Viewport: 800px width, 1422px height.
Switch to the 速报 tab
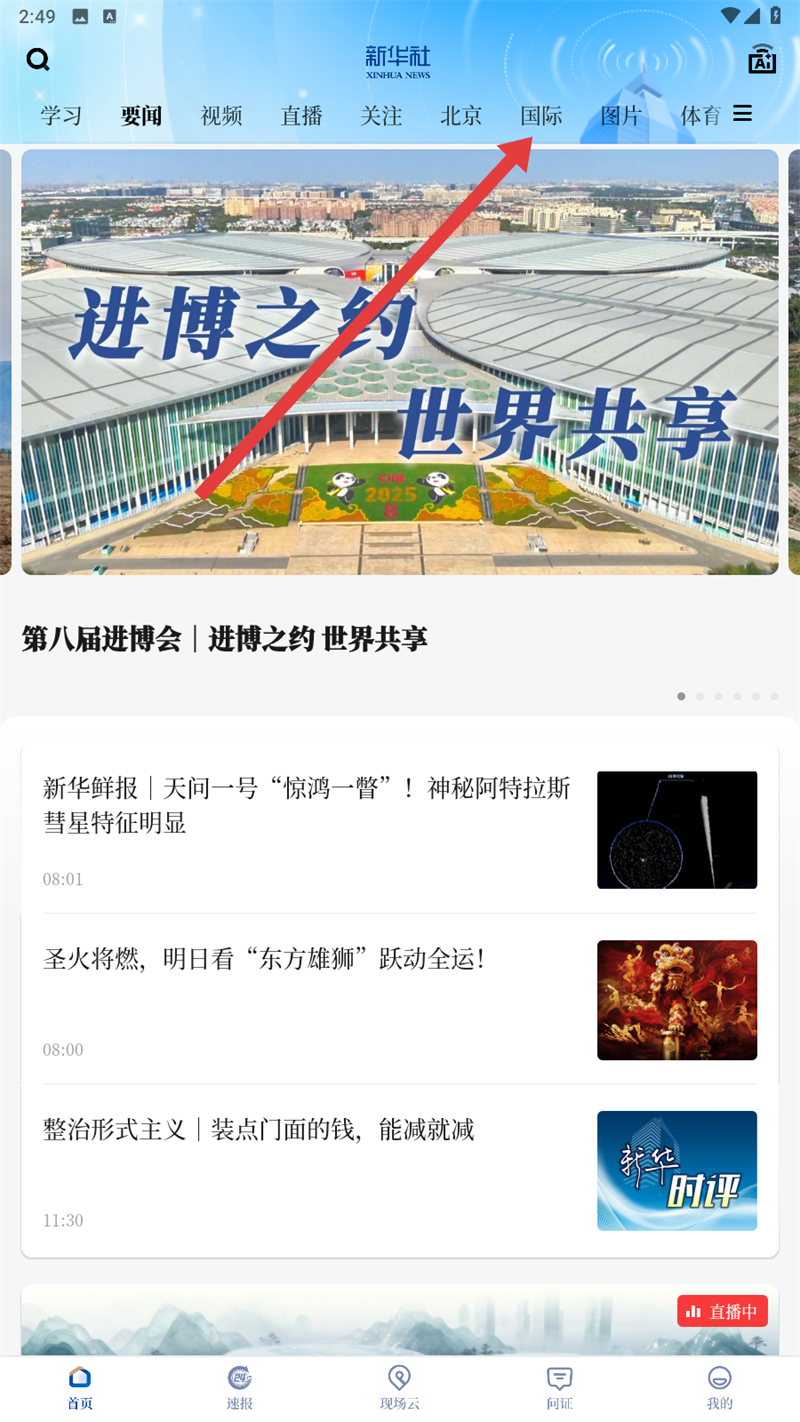click(240, 1387)
